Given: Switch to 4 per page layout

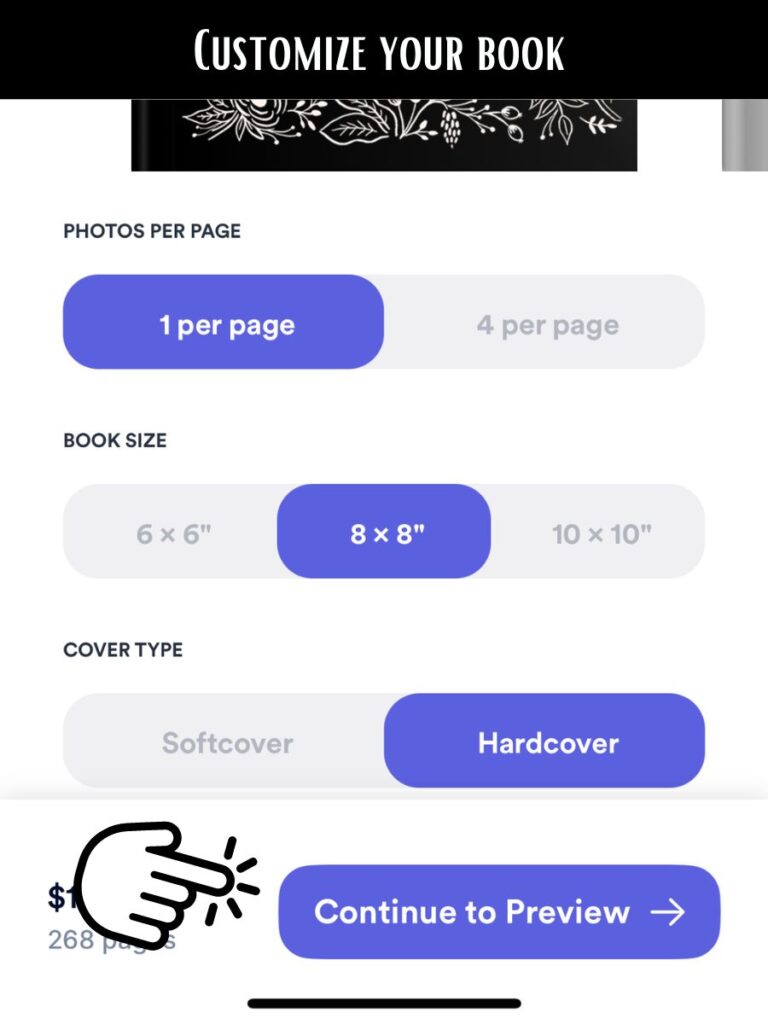Looking at the screenshot, I should point(546,324).
